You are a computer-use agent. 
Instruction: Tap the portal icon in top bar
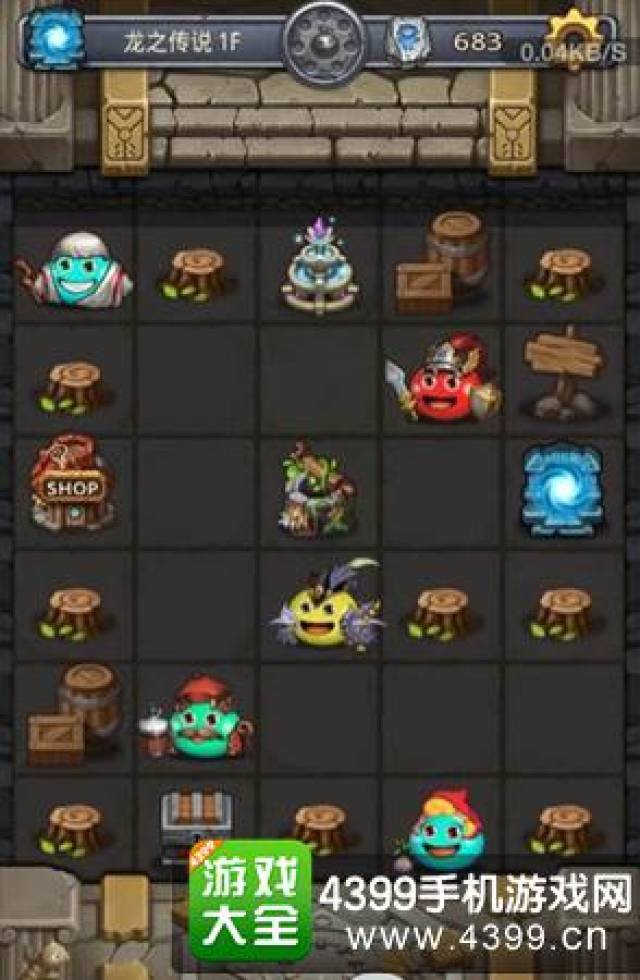tap(57, 38)
